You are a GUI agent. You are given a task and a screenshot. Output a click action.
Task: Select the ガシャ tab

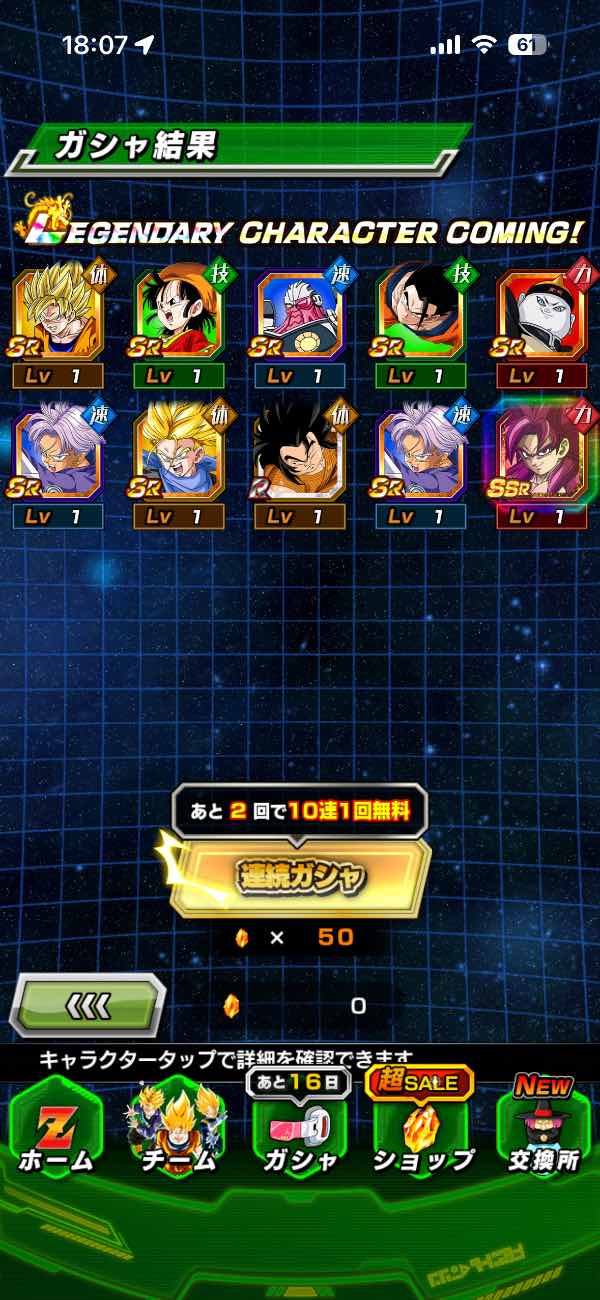[x=300, y=1127]
